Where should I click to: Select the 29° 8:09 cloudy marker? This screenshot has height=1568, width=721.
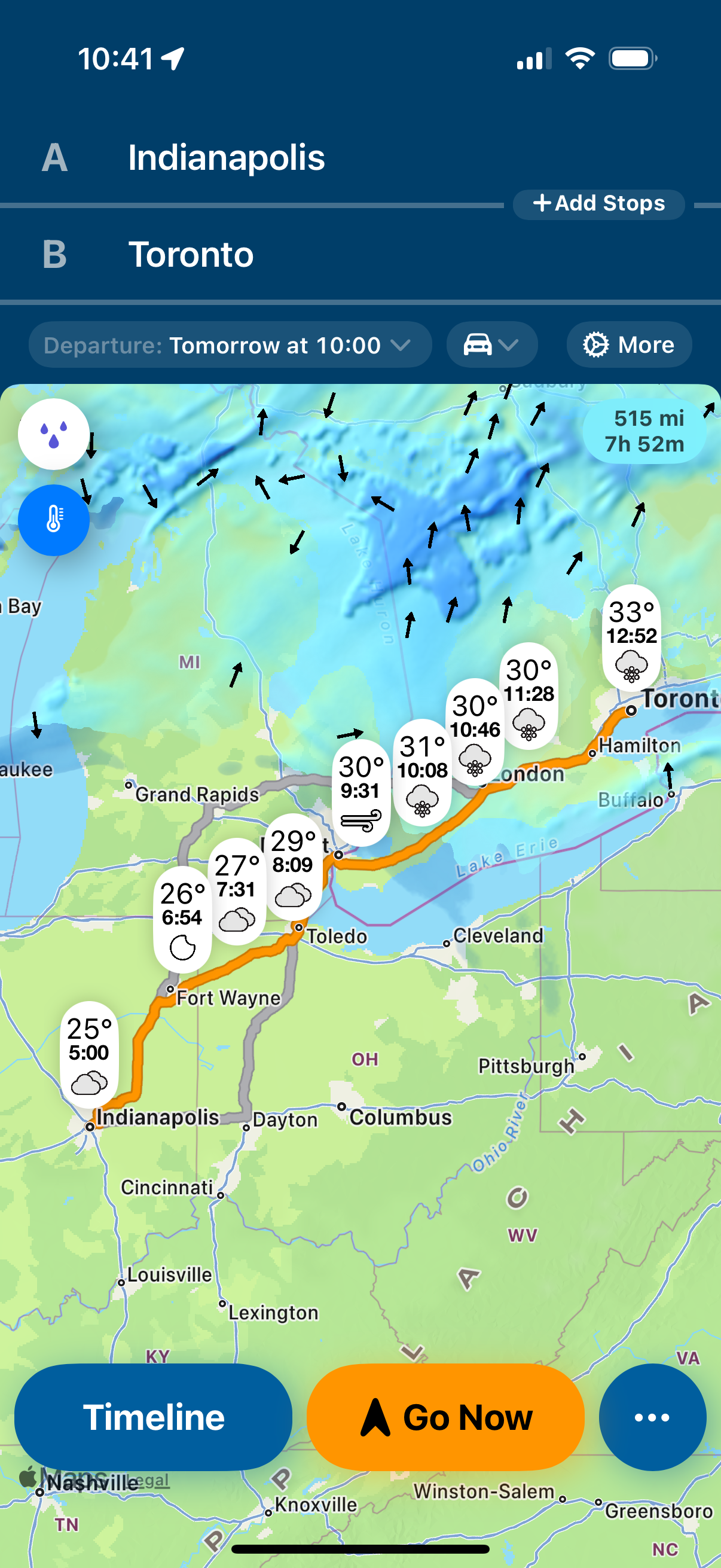click(x=294, y=866)
